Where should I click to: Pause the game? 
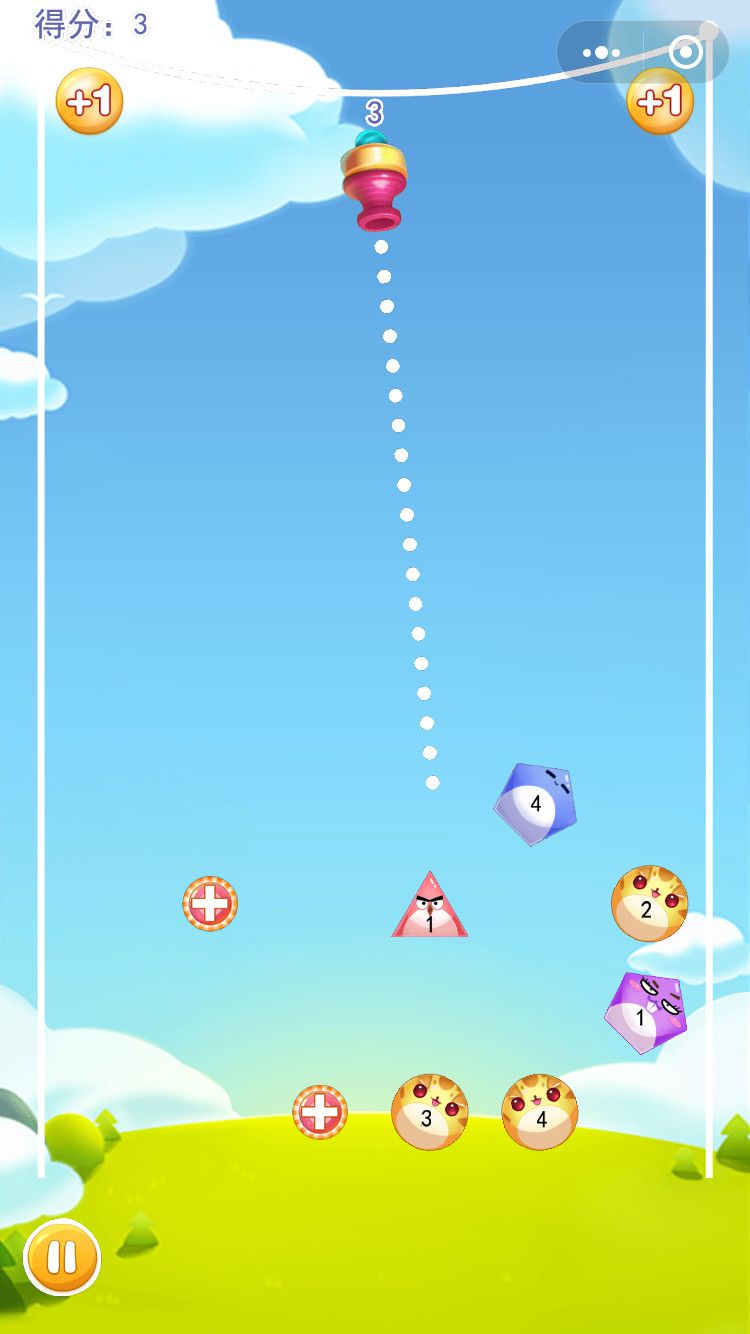(62, 1257)
